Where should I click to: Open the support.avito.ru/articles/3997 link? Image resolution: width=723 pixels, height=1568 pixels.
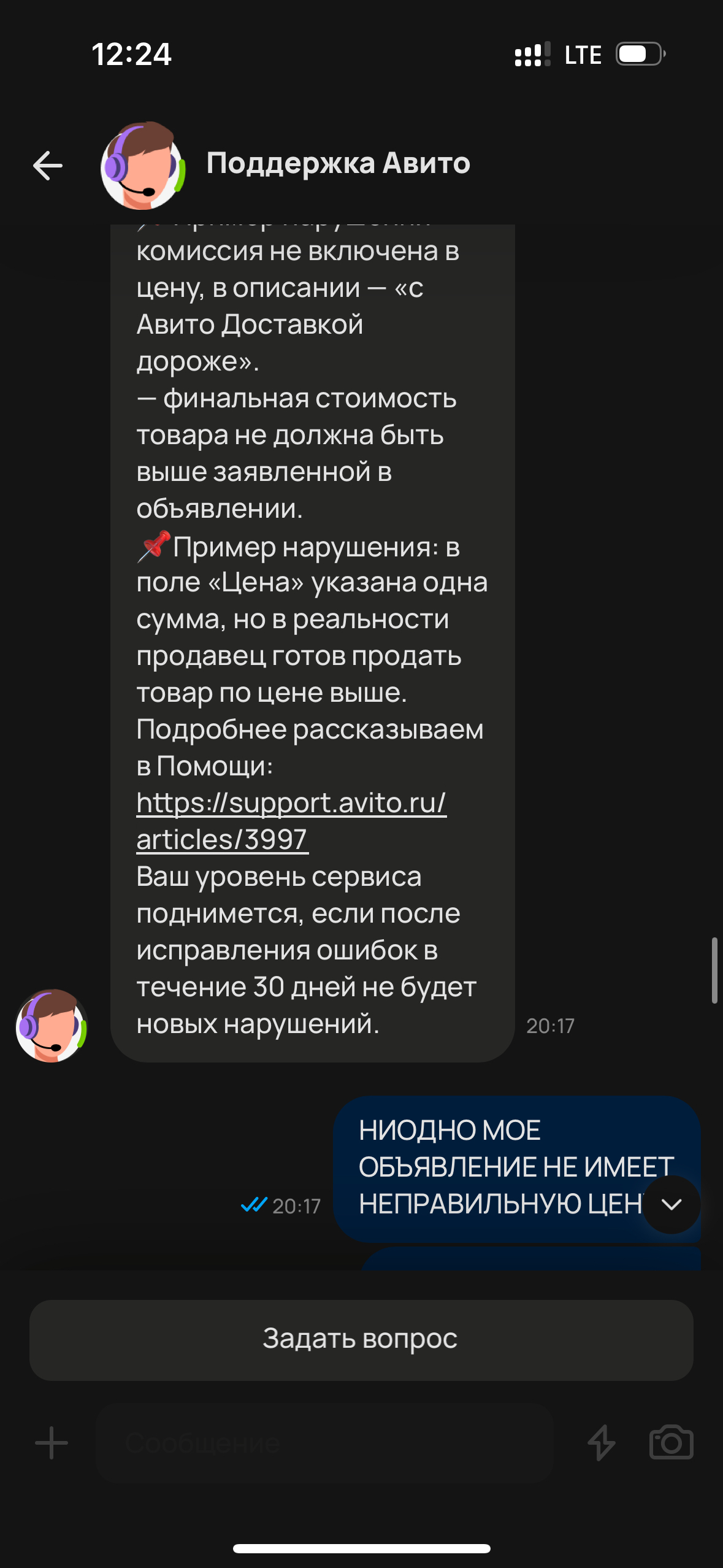(291, 821)
